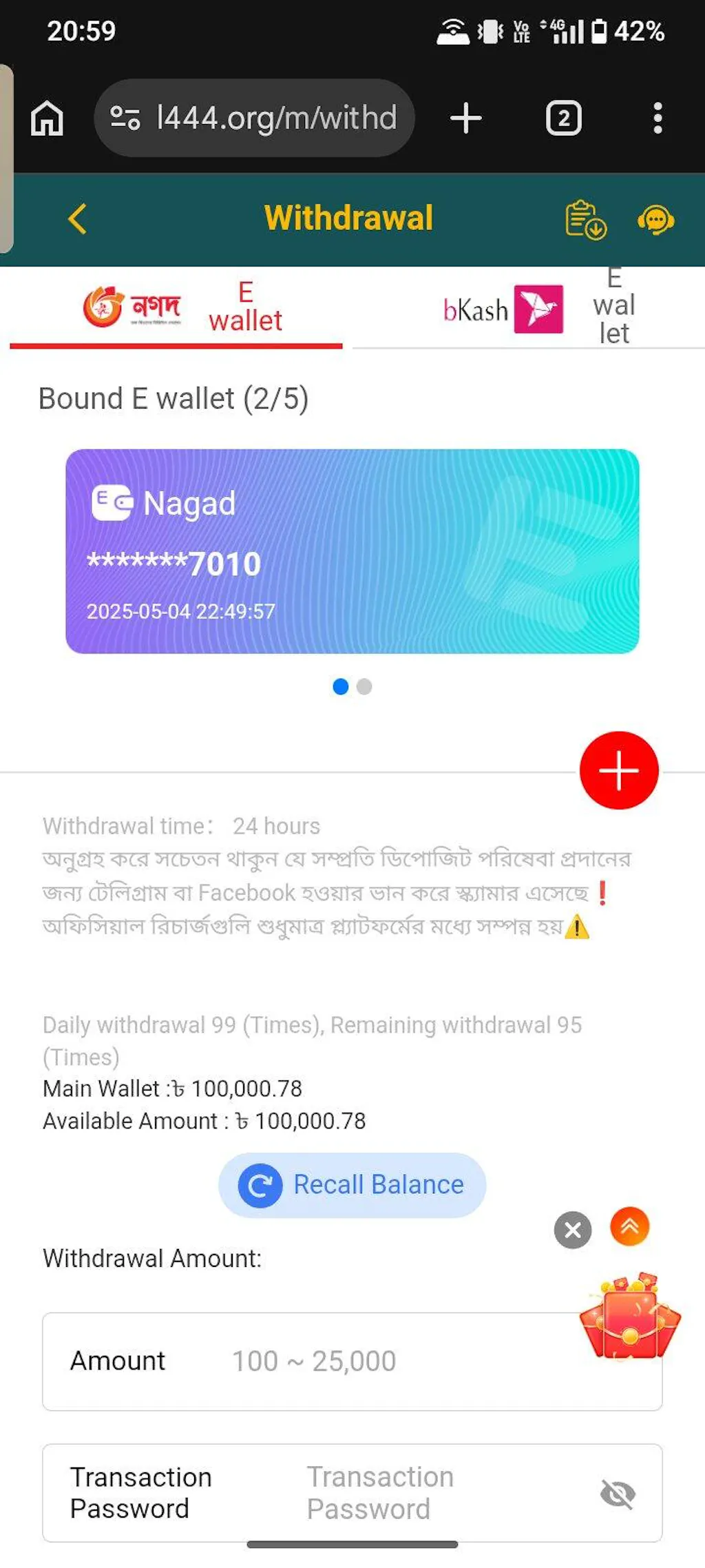
Task: View the second bound wallet page dot
Action: 364,687
